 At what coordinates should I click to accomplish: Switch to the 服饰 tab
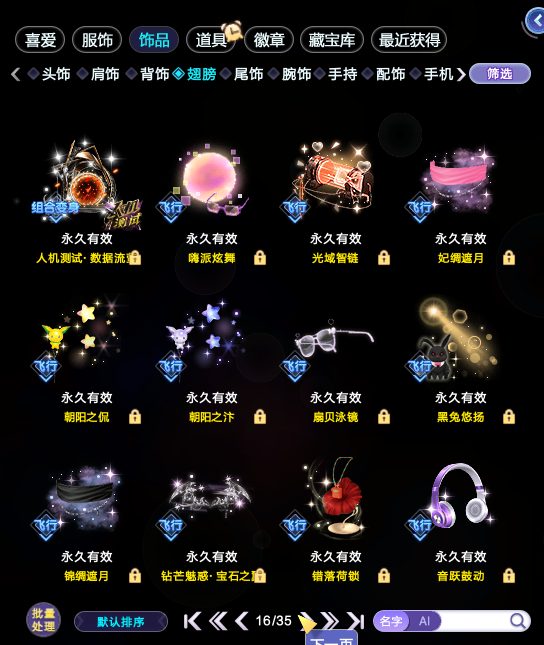97,40
